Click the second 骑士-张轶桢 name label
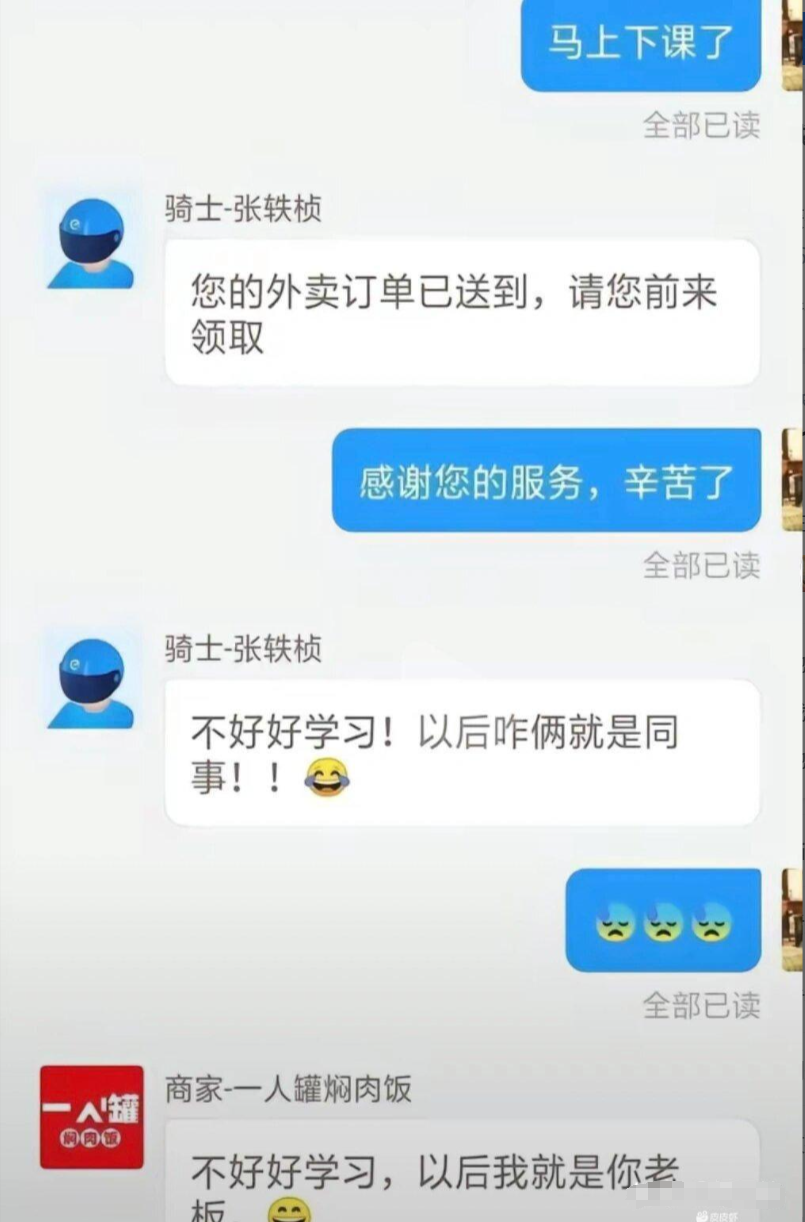This screenshot has height=1222, width=805. (241, 650)
